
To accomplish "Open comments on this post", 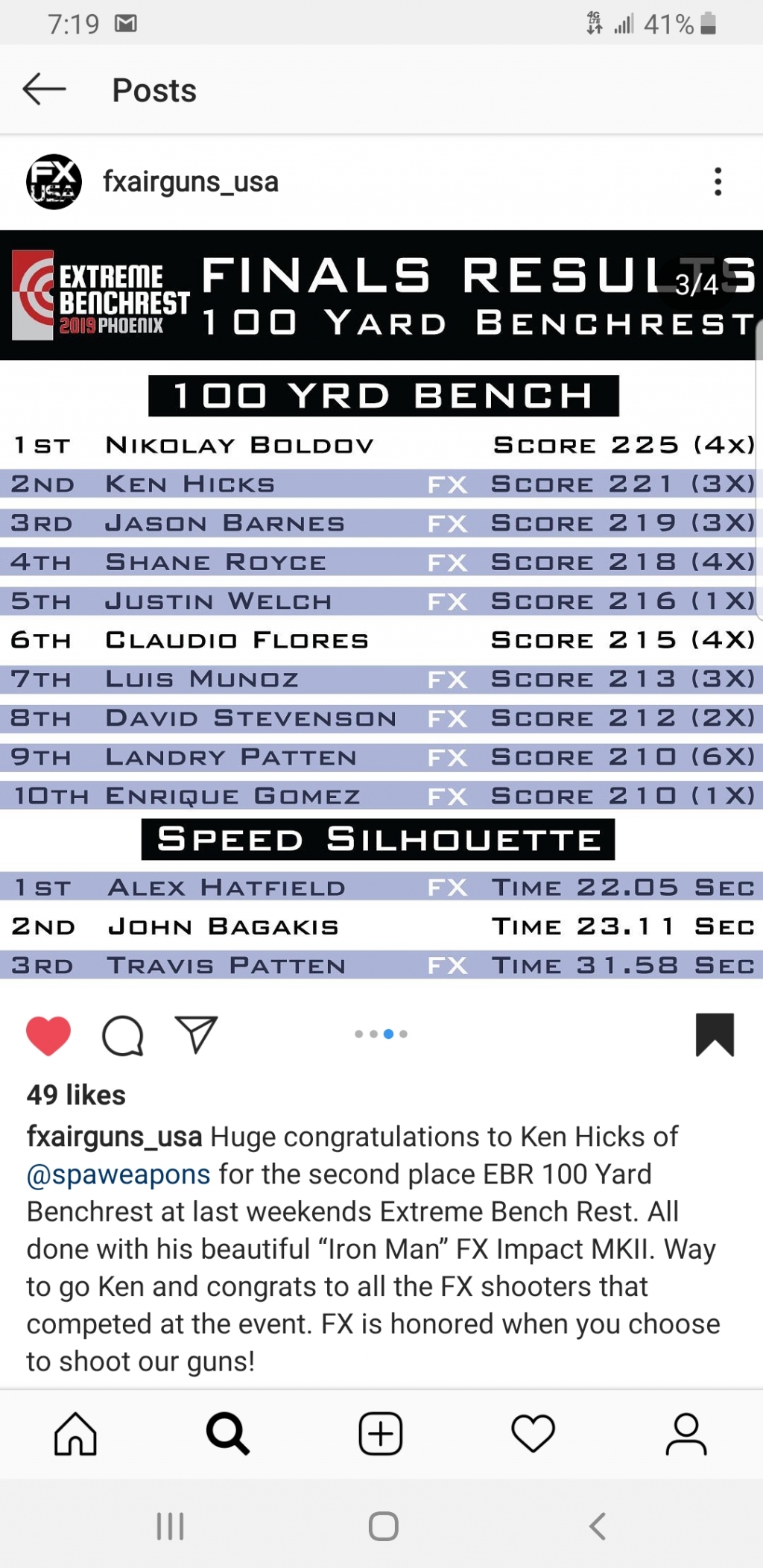I will 122,1034.
